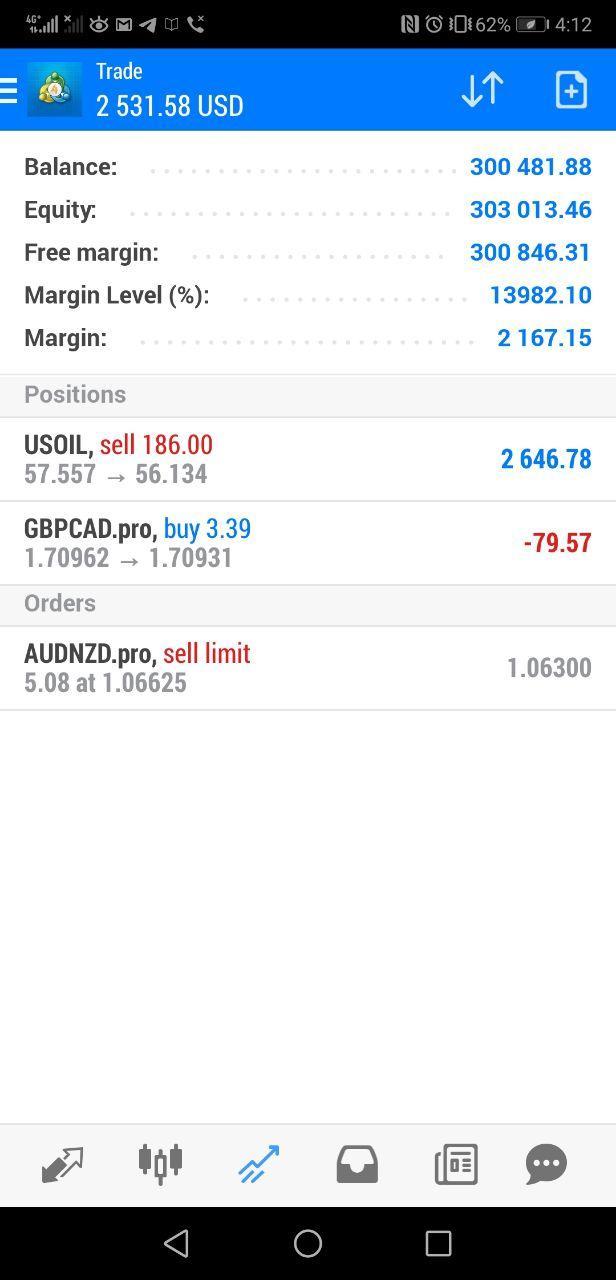Go to the system home screen
616x1280 pixels.
tap(308, 1243)
